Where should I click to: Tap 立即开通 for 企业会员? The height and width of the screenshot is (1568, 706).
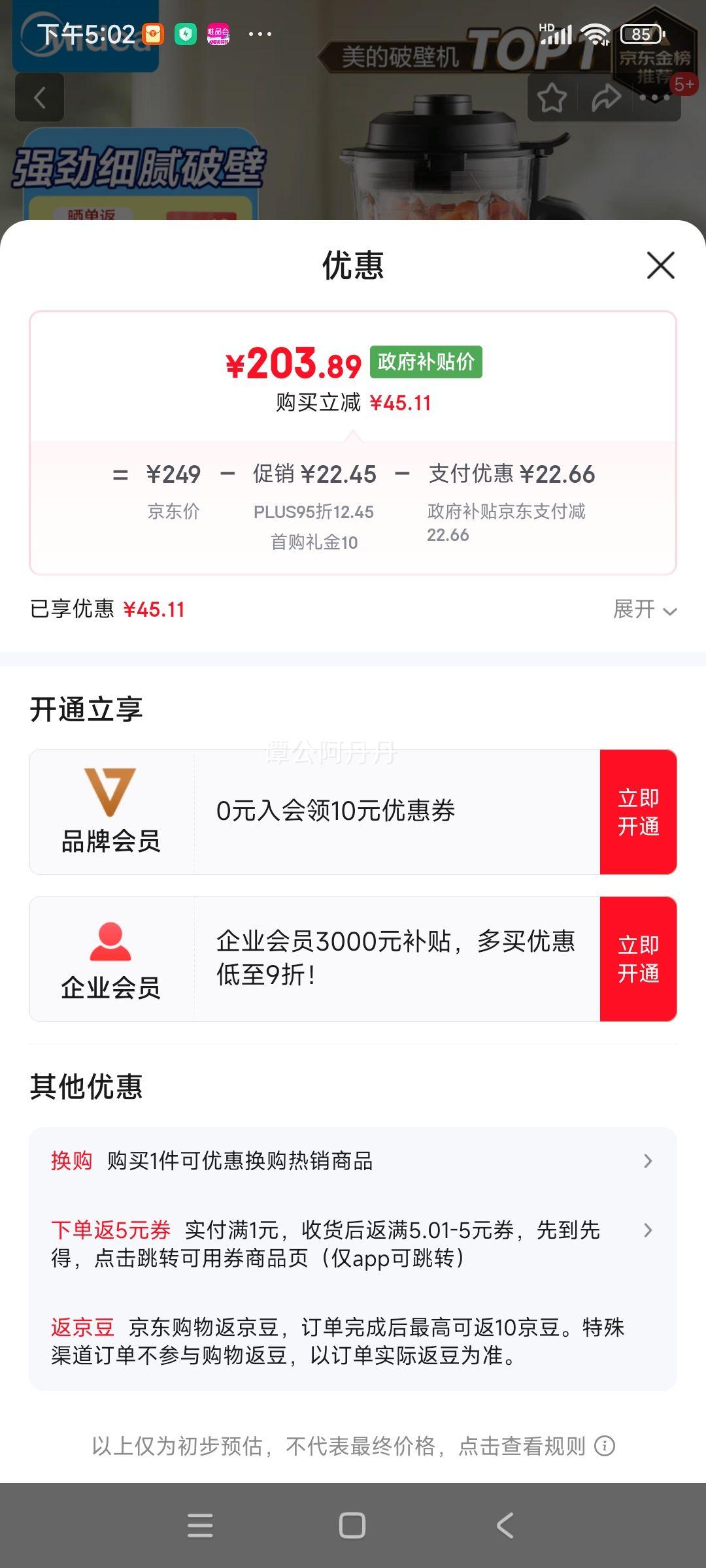638,959
